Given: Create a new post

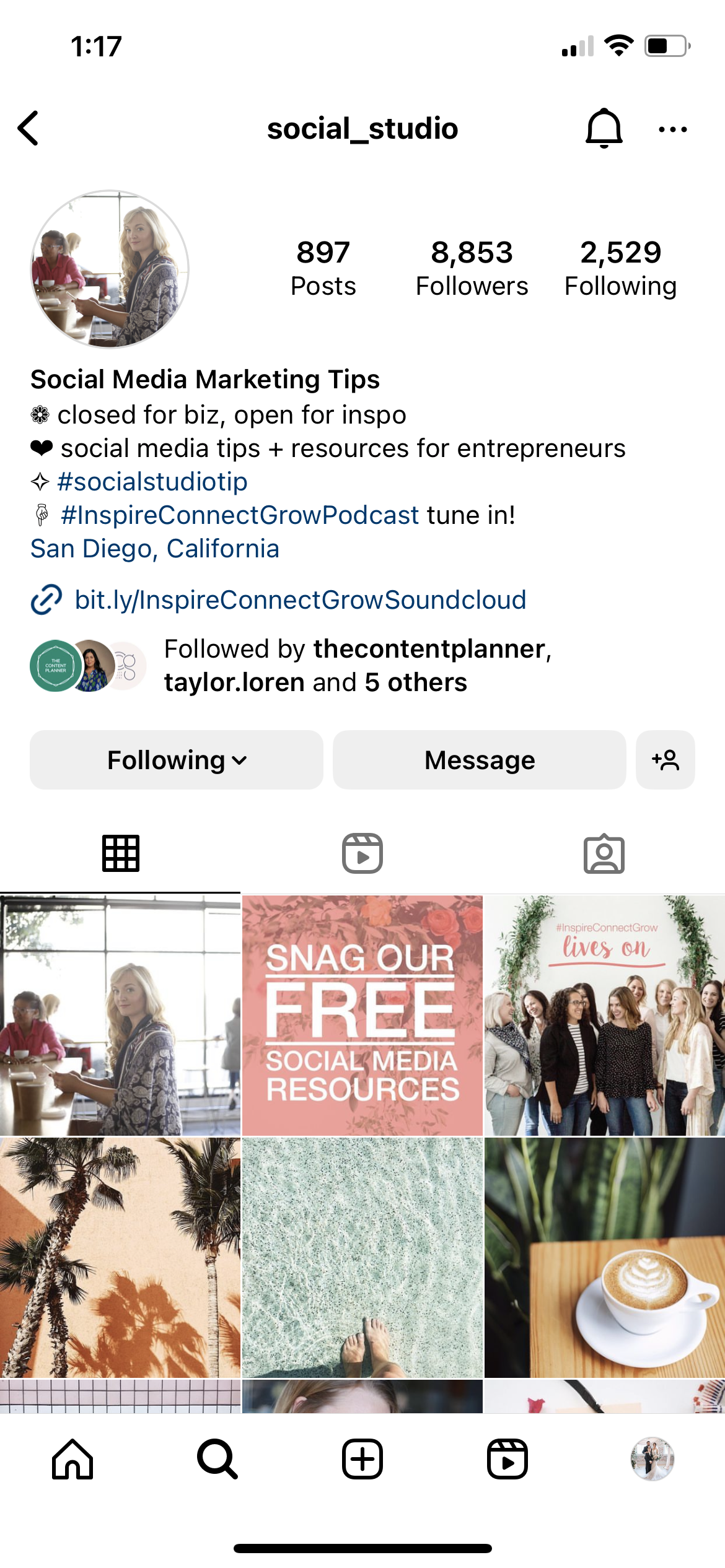Looking at the screenshot, I should pos(362,1459).
